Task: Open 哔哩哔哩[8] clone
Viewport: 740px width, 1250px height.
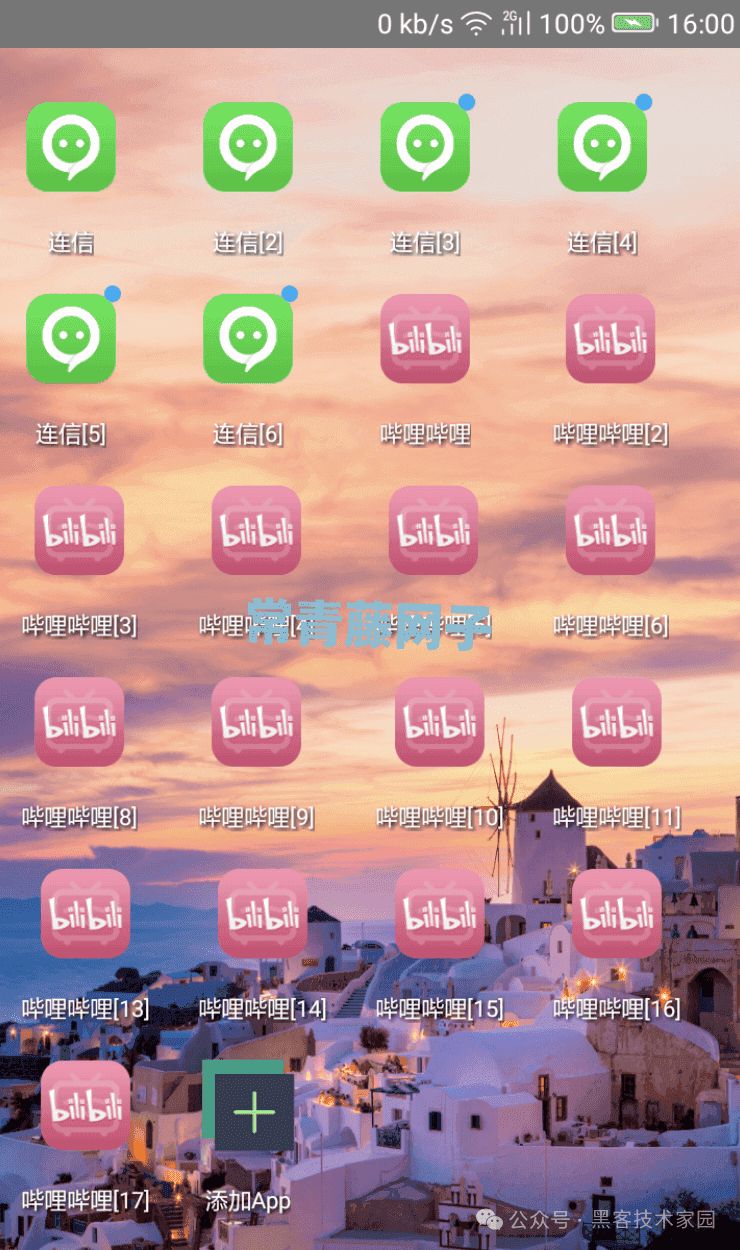Action: point(79,722)
